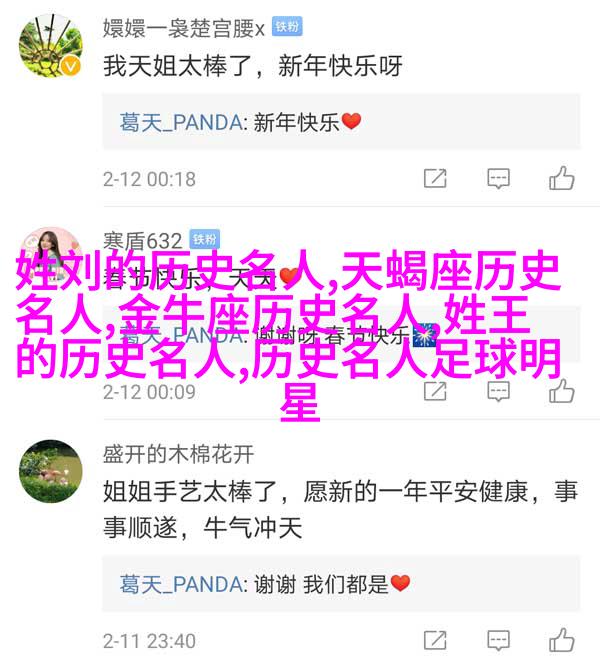Reply to the comment posted at 2-11 23:40

[x=499, y=640]
